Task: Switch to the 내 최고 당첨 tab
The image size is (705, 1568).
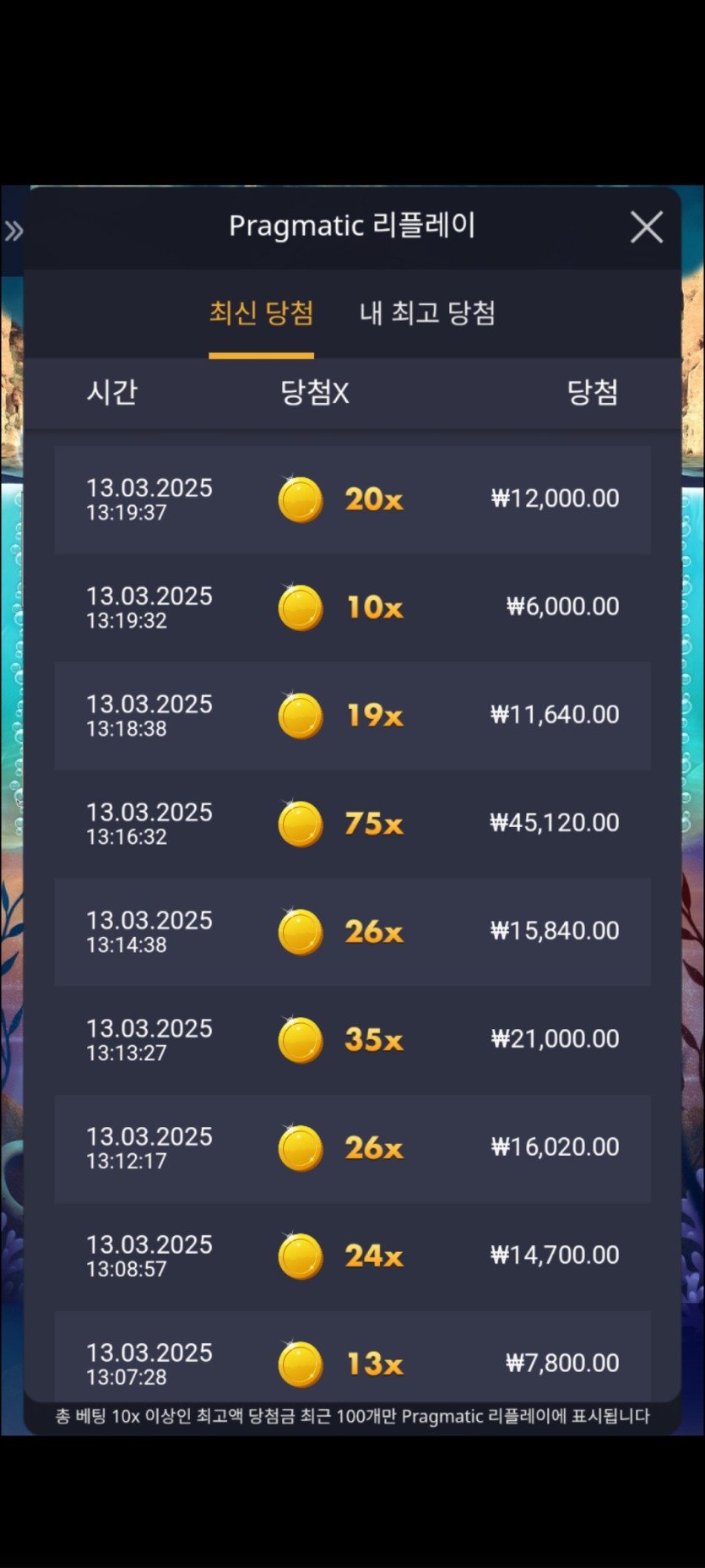Action: (x=427, y=313)
